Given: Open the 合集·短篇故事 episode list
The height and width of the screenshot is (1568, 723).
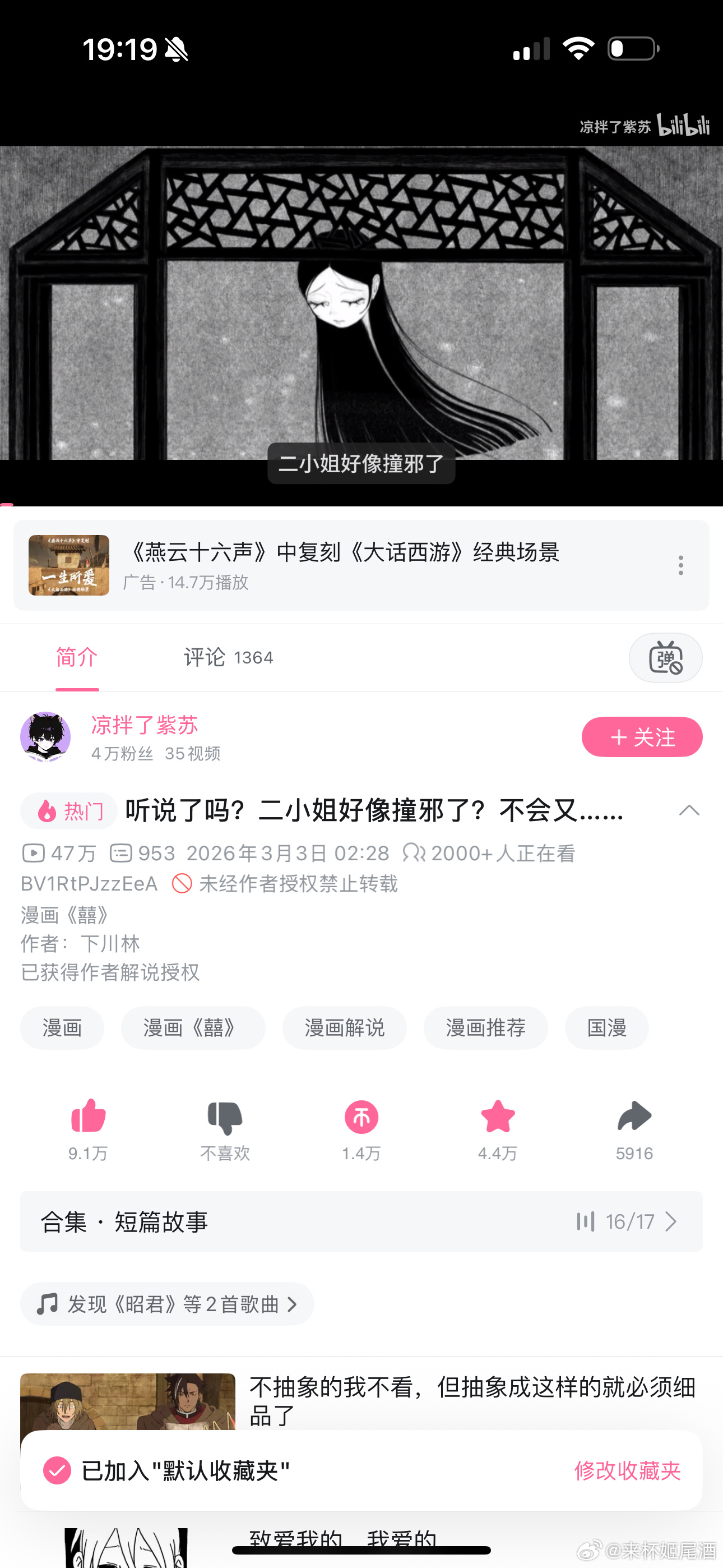Looking at the screenshot, I should [361, 1221].
